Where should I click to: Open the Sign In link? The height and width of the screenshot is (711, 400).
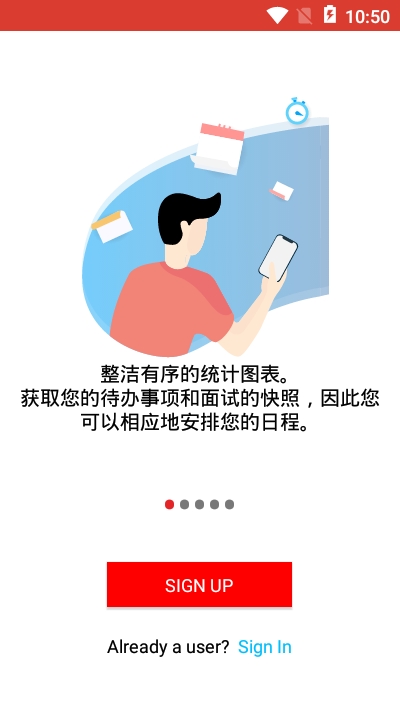click(x=264, y=647)
